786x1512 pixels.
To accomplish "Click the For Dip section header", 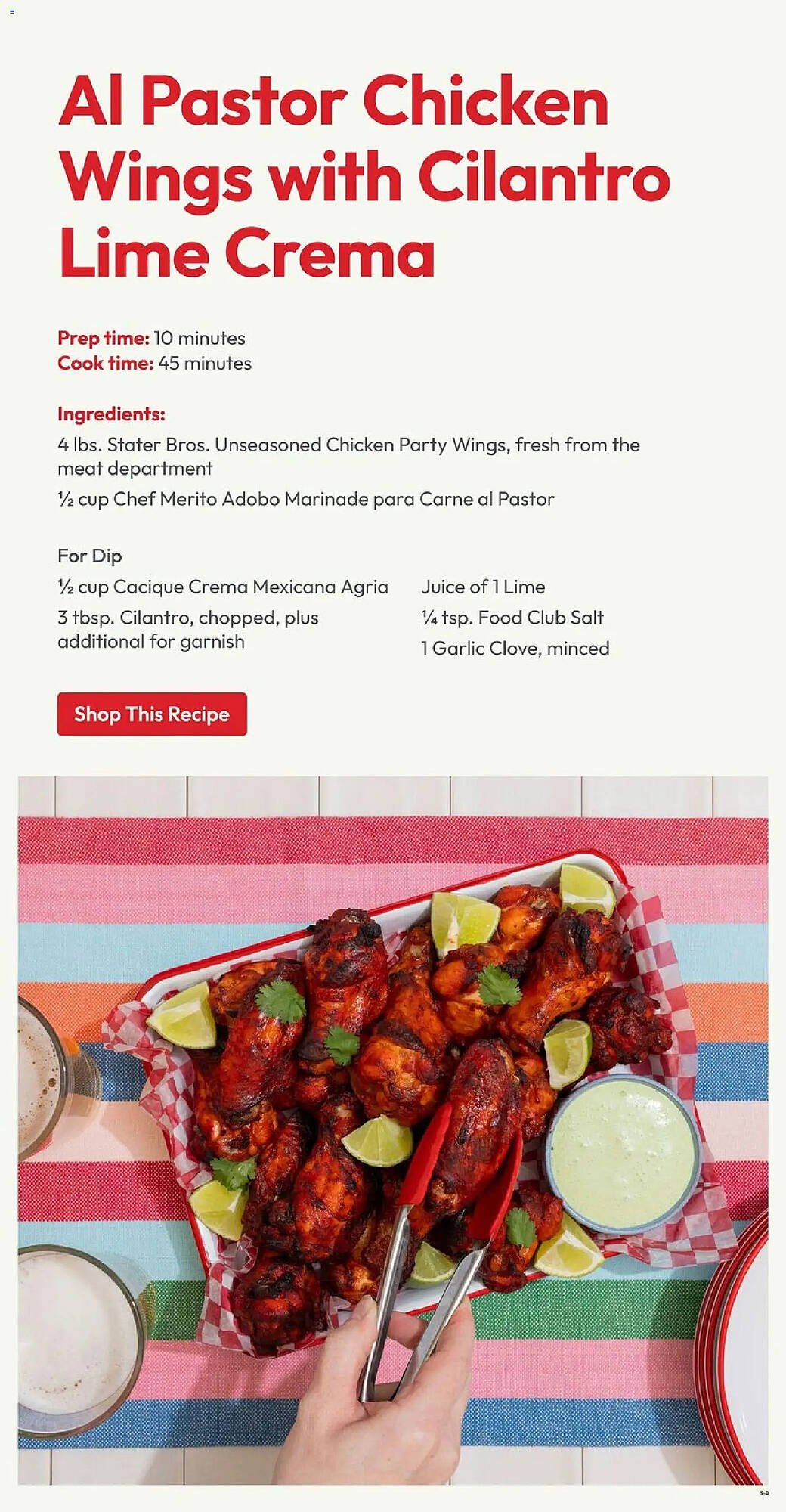I will click(x=89, y=556).
